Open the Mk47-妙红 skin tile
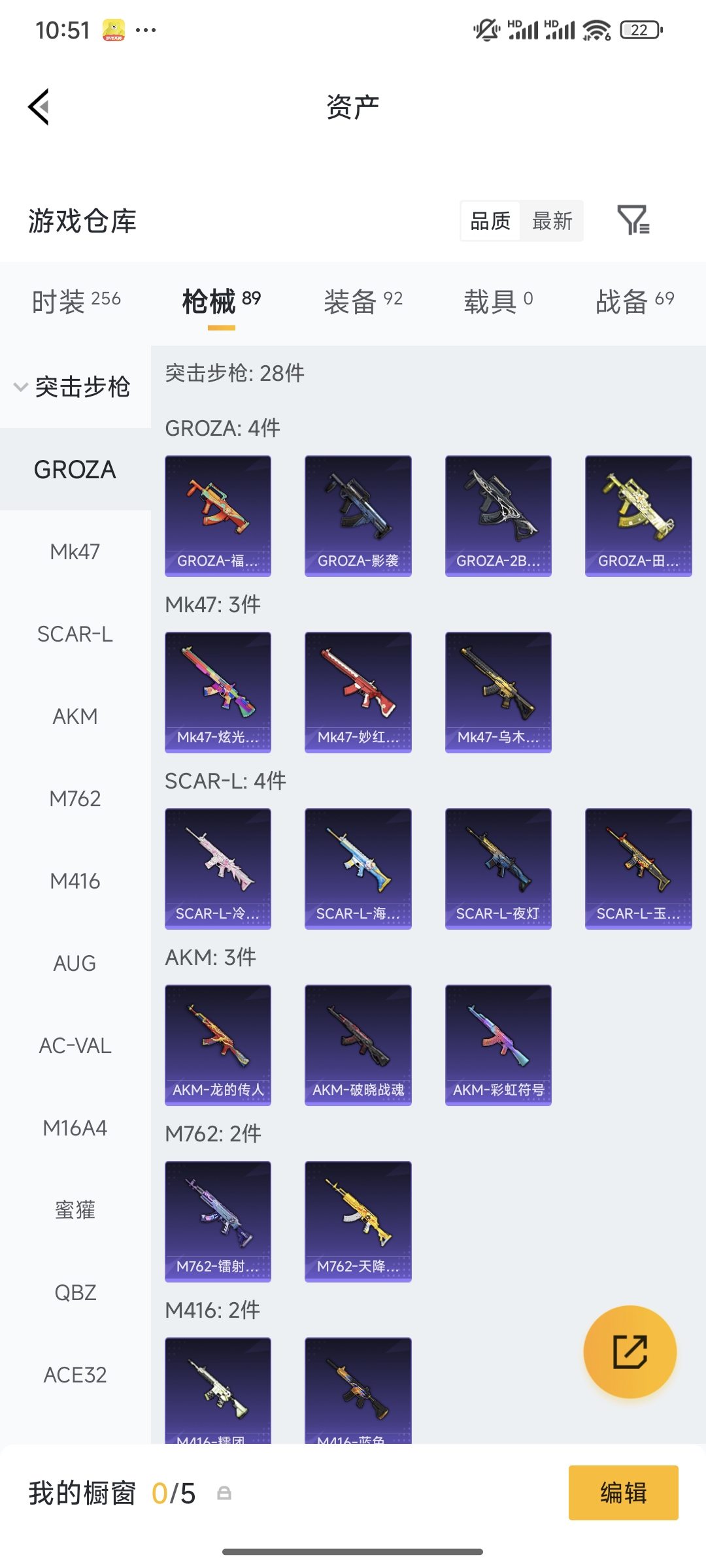Screen dimensions: 706x1568 click(x=358, y=692)
